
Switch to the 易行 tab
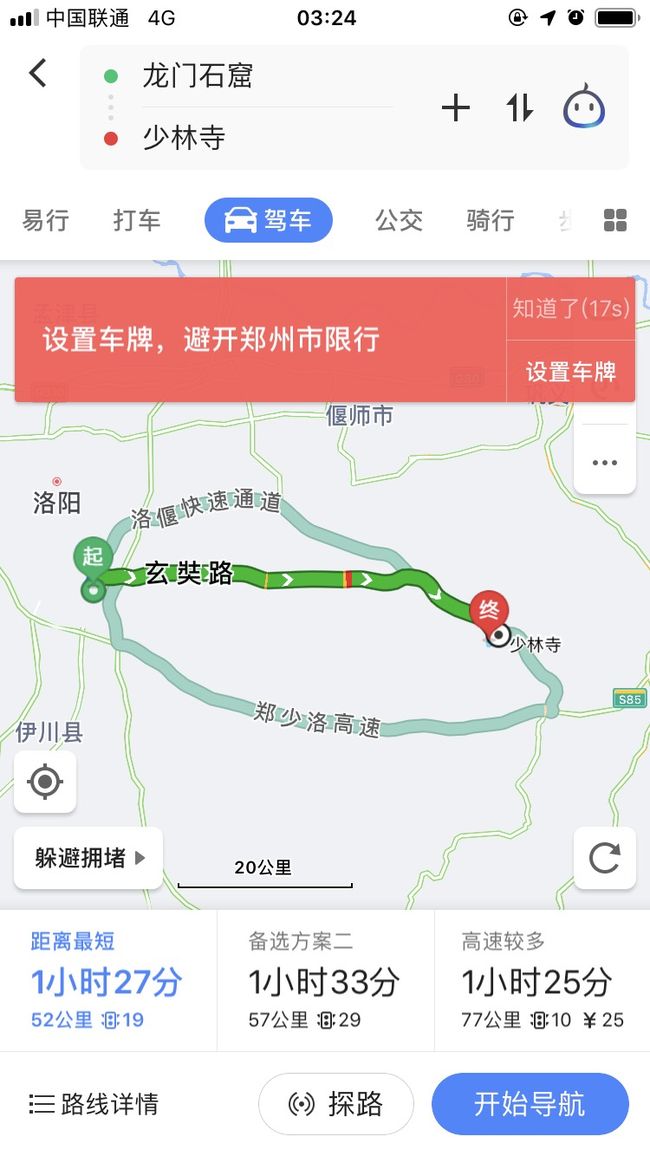[46, 220]
